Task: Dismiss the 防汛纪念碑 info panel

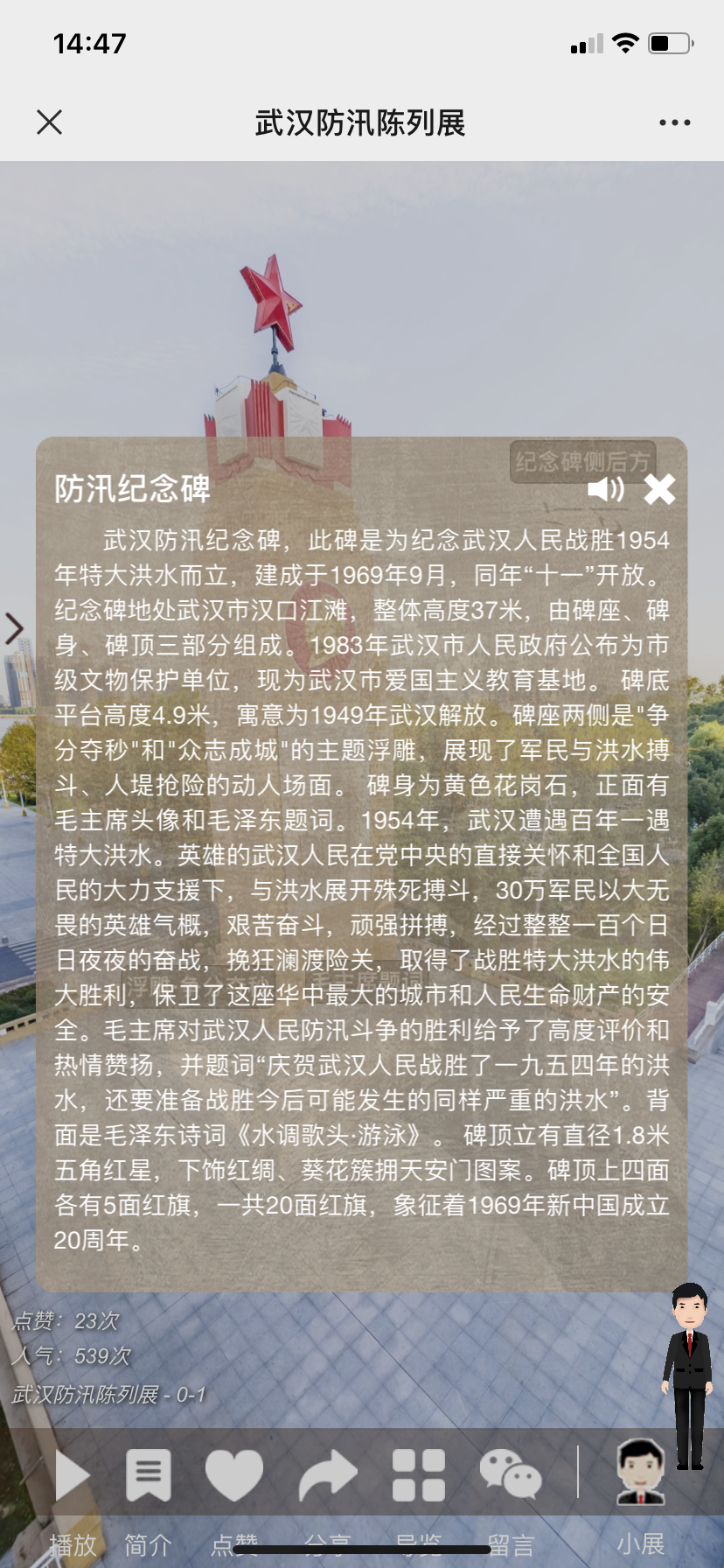Action: [659, 489]
